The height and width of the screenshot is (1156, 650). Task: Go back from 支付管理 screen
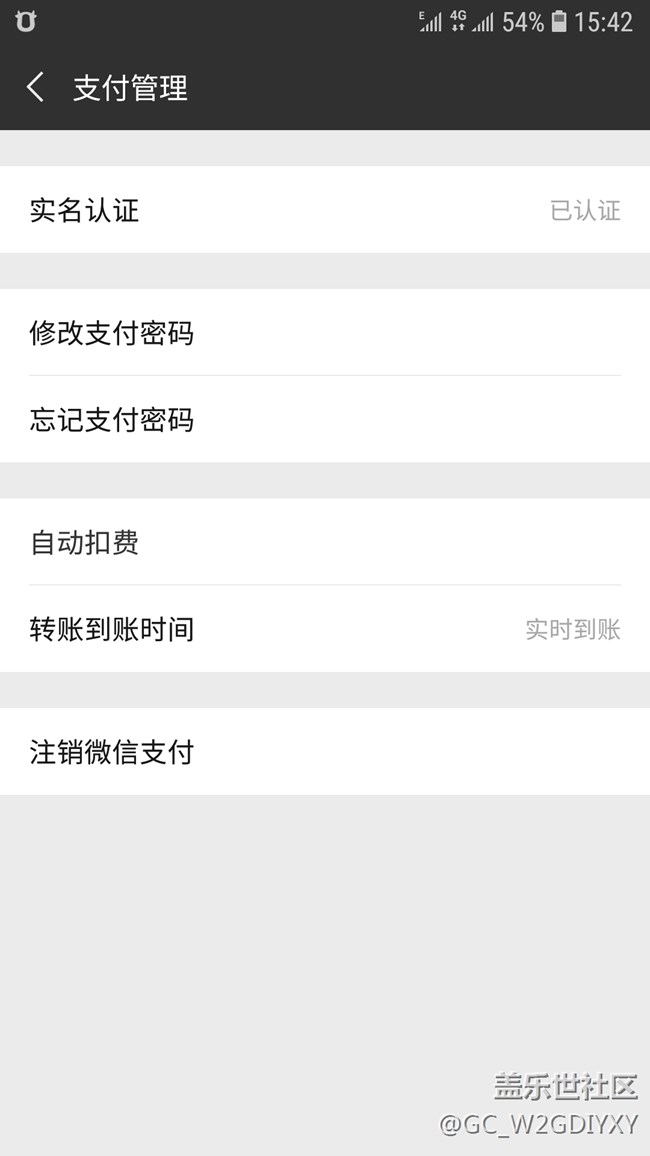pos(36,88)
